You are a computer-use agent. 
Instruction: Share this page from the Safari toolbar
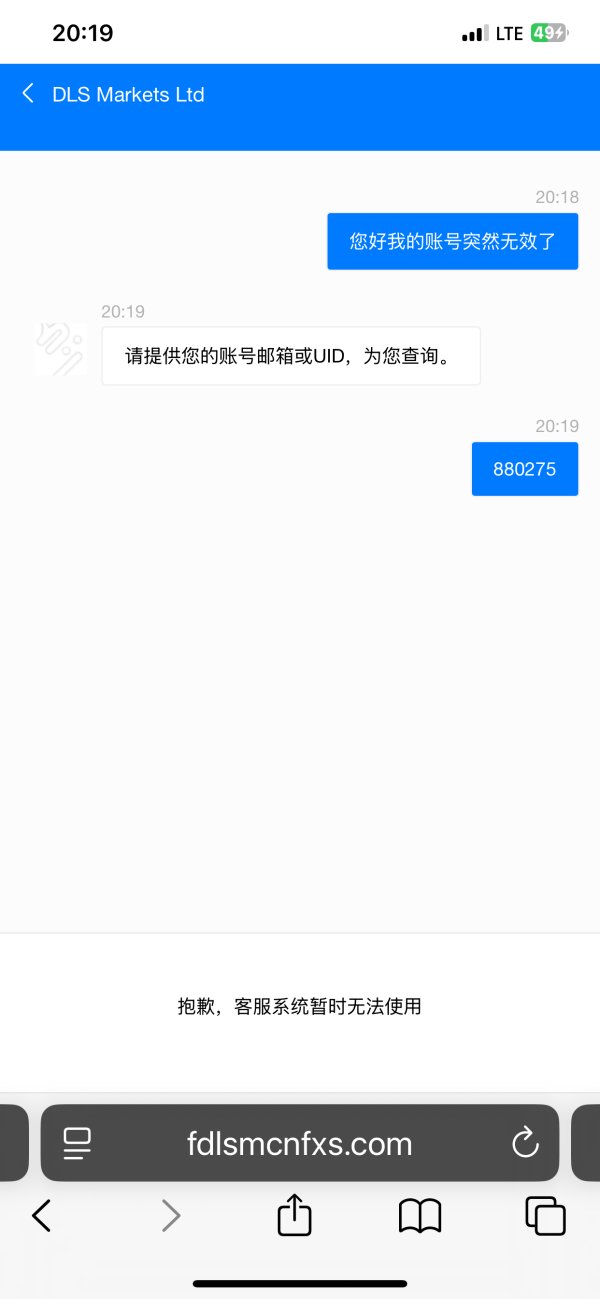[x=294, y=1214]
